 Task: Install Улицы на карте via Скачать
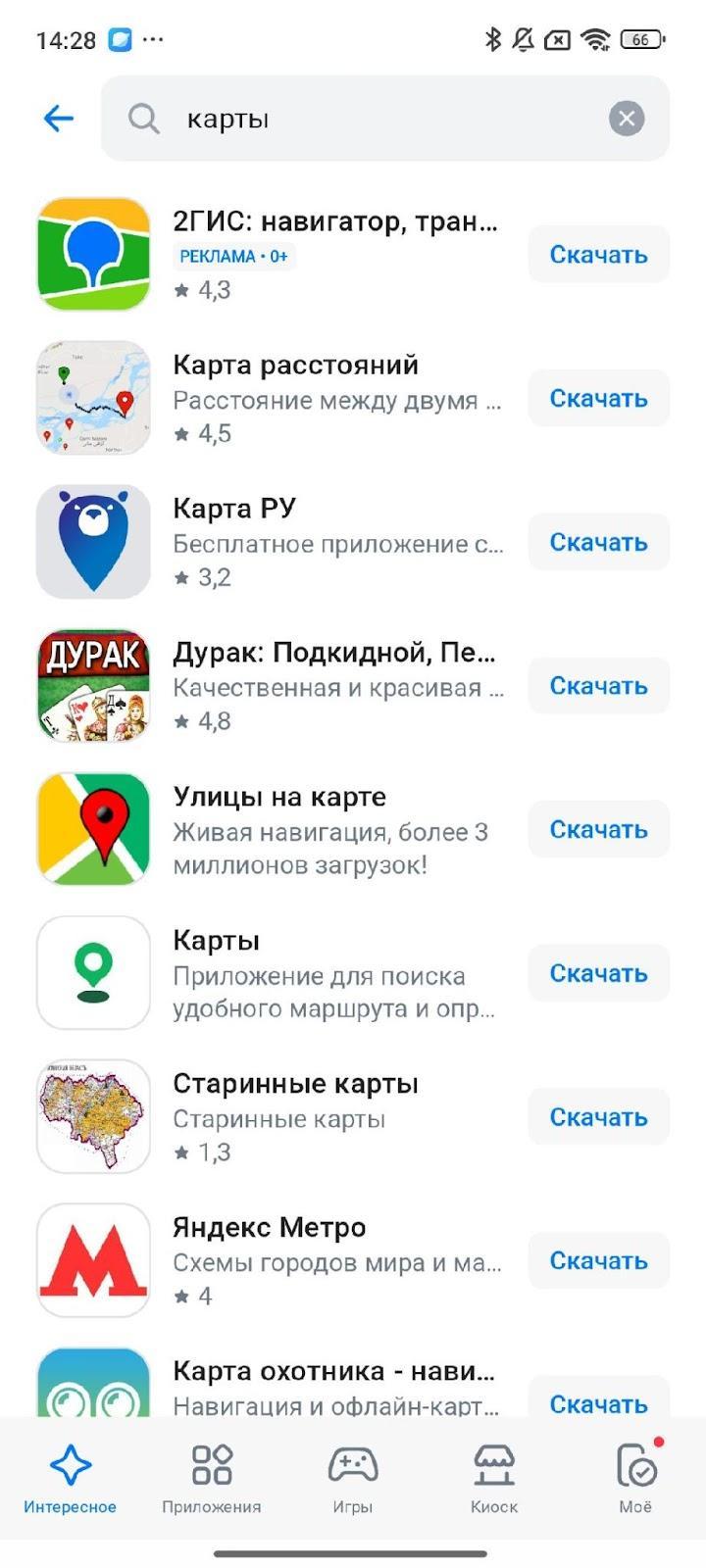click(x=598, y=828)
